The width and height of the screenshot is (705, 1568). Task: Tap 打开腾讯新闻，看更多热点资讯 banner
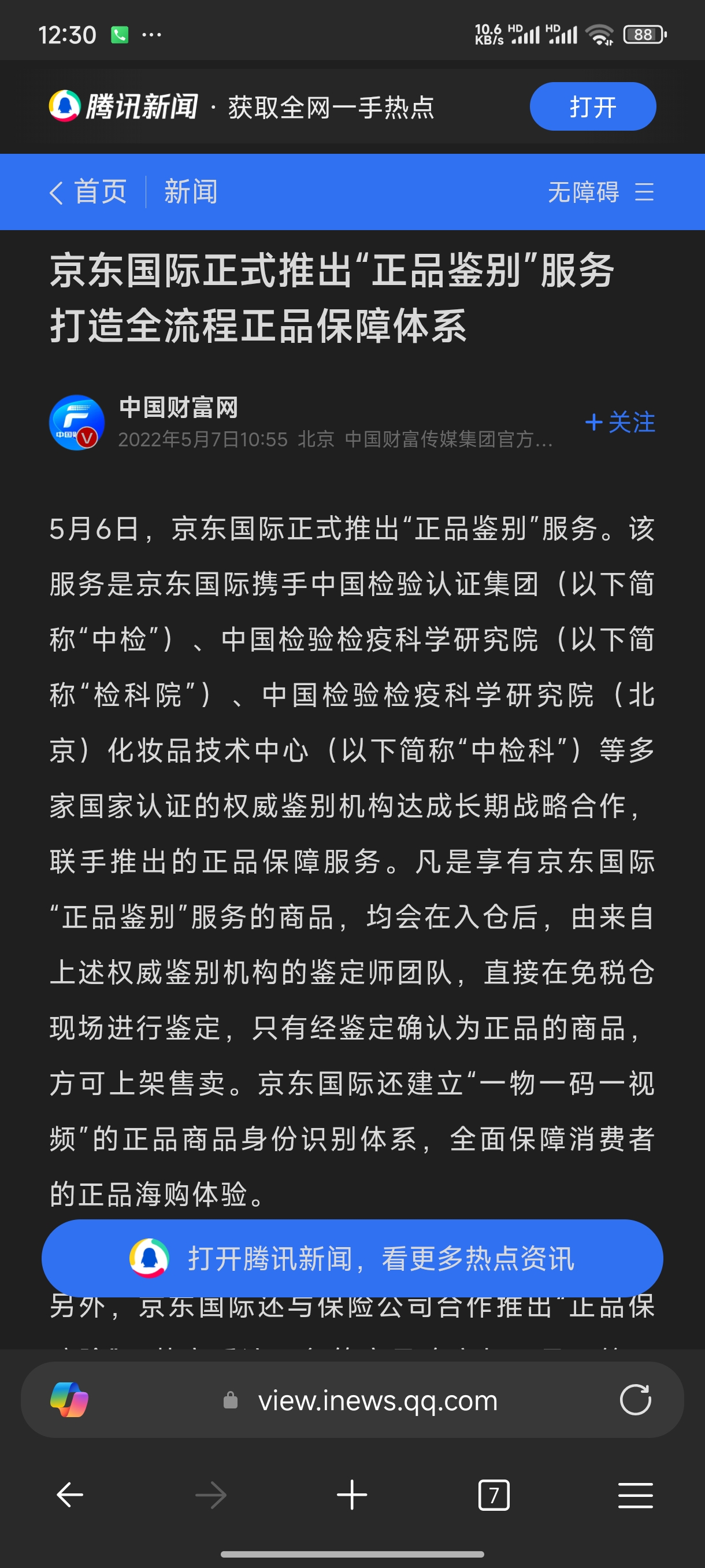[x=352, y=1258]
